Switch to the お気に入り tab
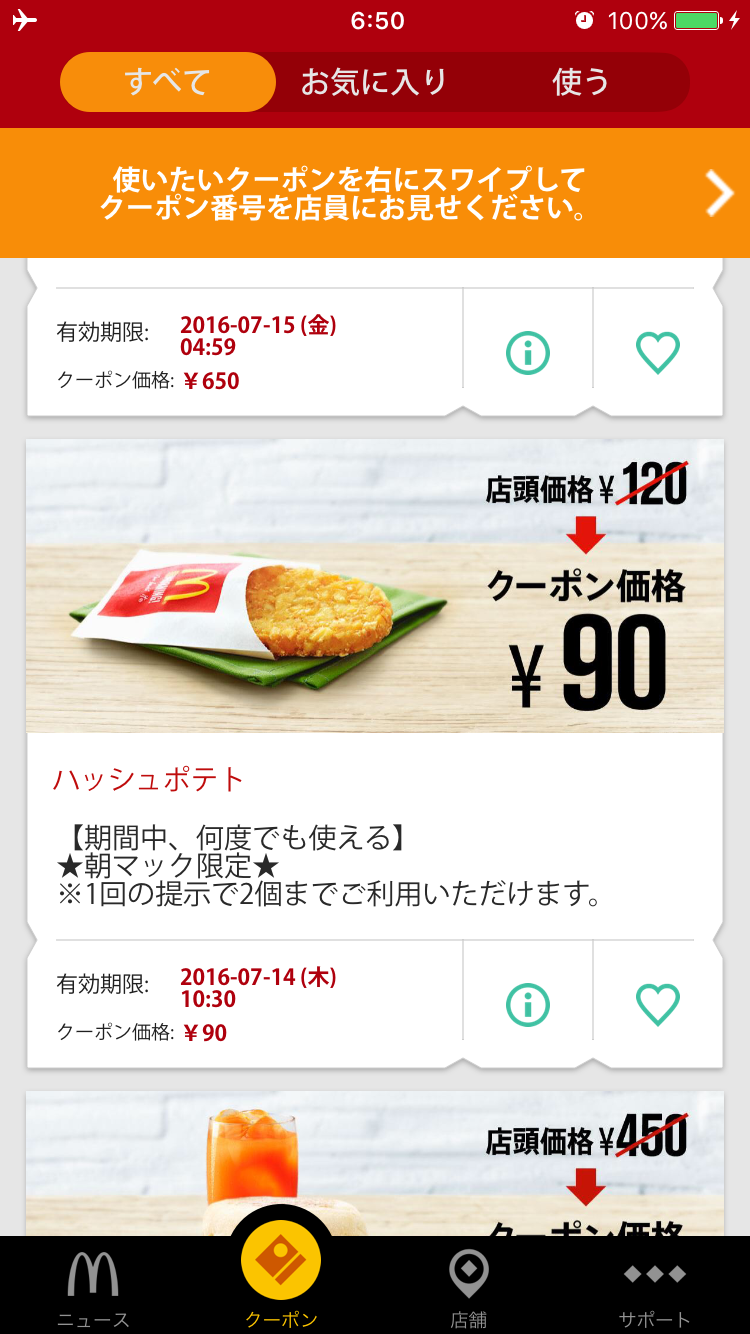 click(374, 82)
